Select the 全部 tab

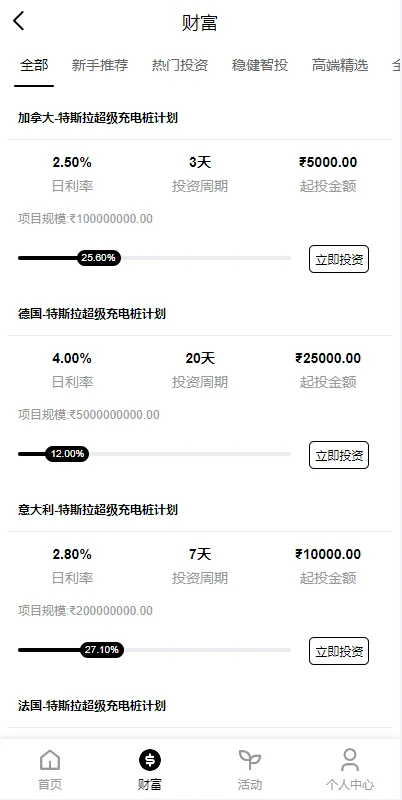[x=34, y=65]
